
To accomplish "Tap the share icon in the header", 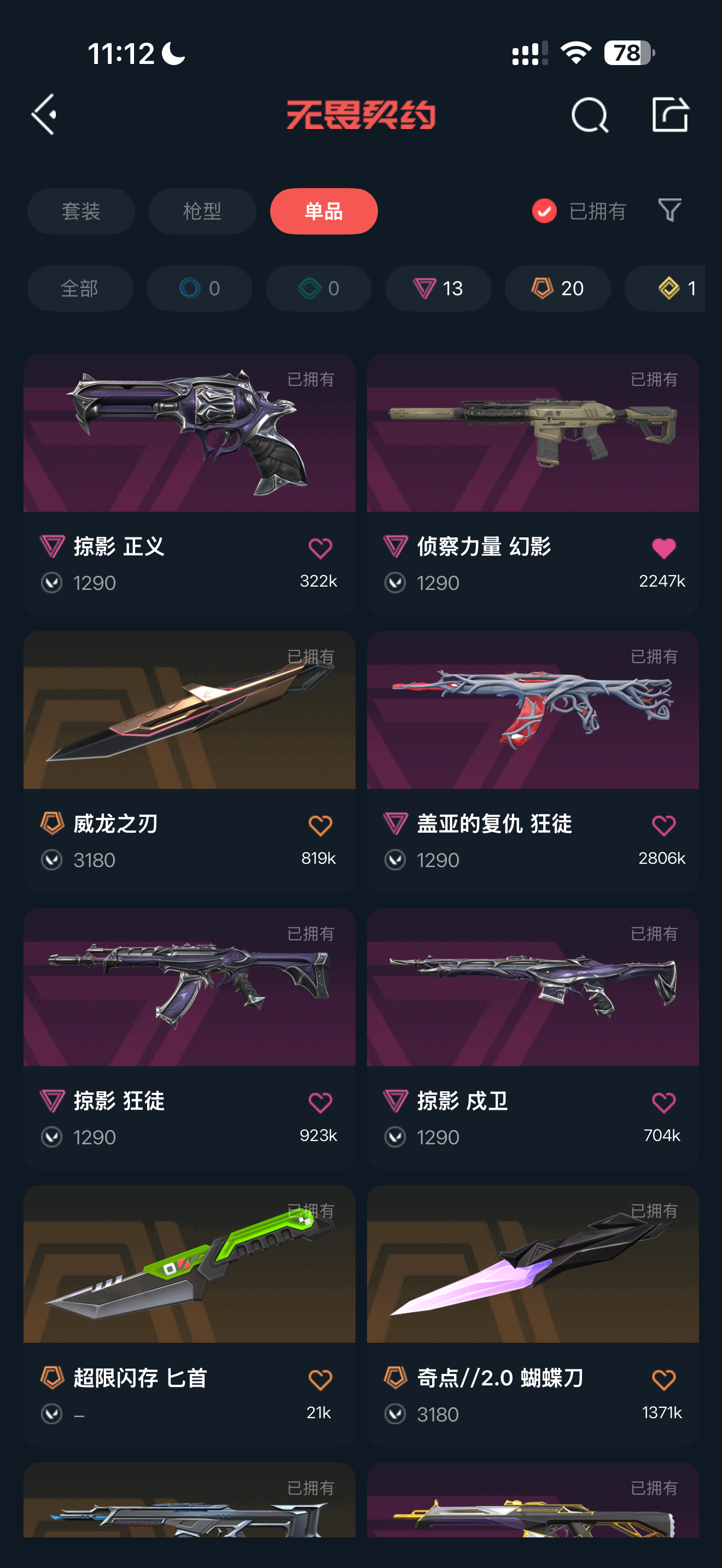I will [669, 114].
